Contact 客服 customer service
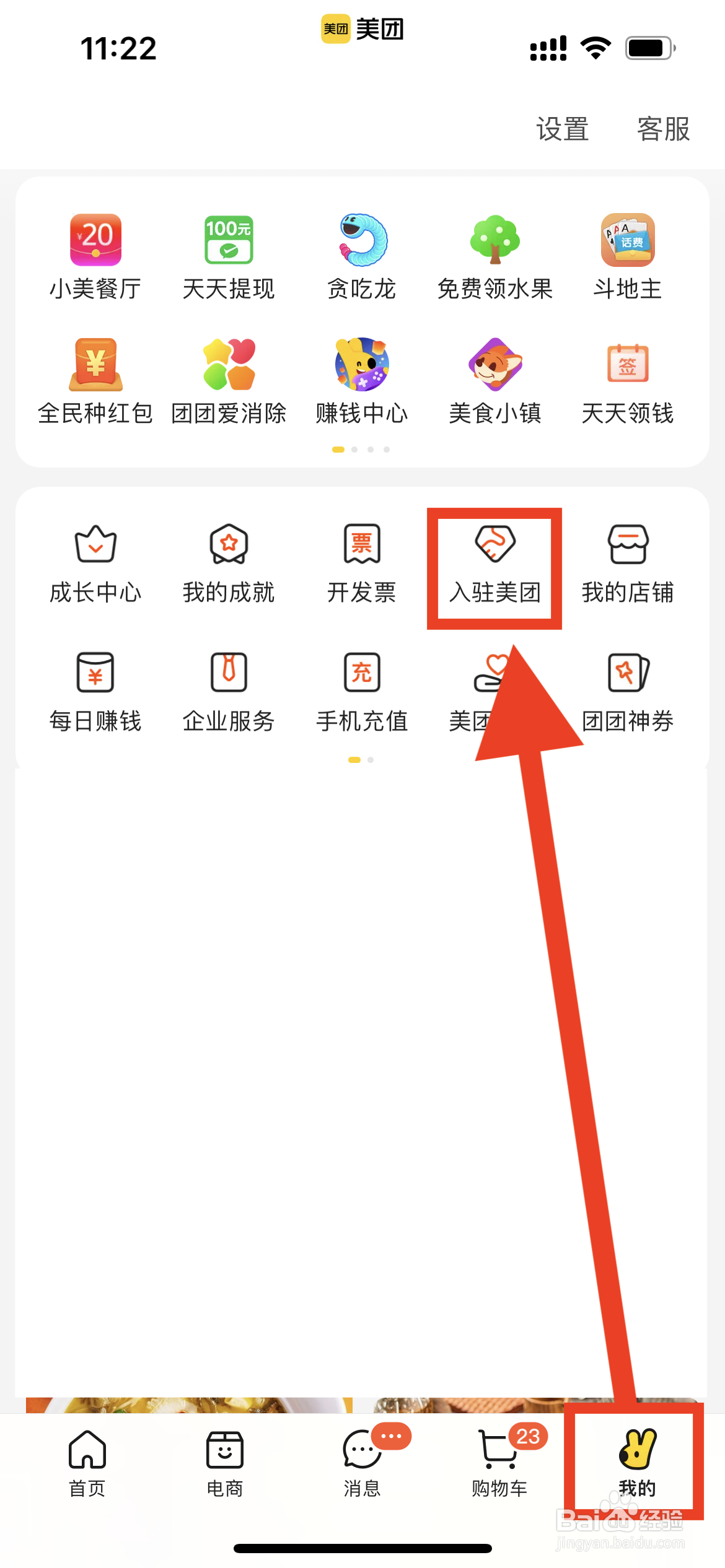The width and height of the screenshot is (725, 1568). [662, 129]
